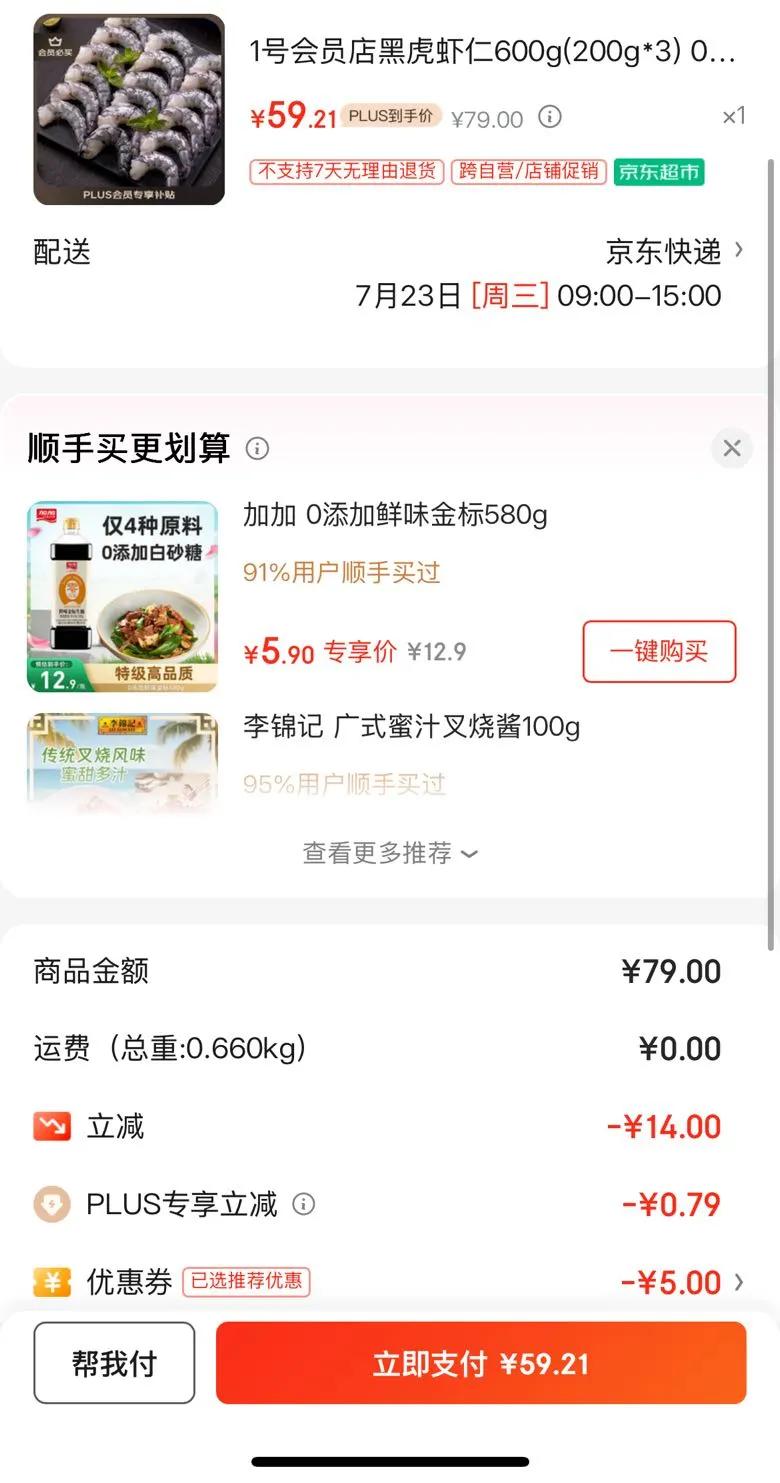Open the 李锦记 广式蜜汁叉烧酱 item
The image size is (780, 1483).
pos(411,727)
